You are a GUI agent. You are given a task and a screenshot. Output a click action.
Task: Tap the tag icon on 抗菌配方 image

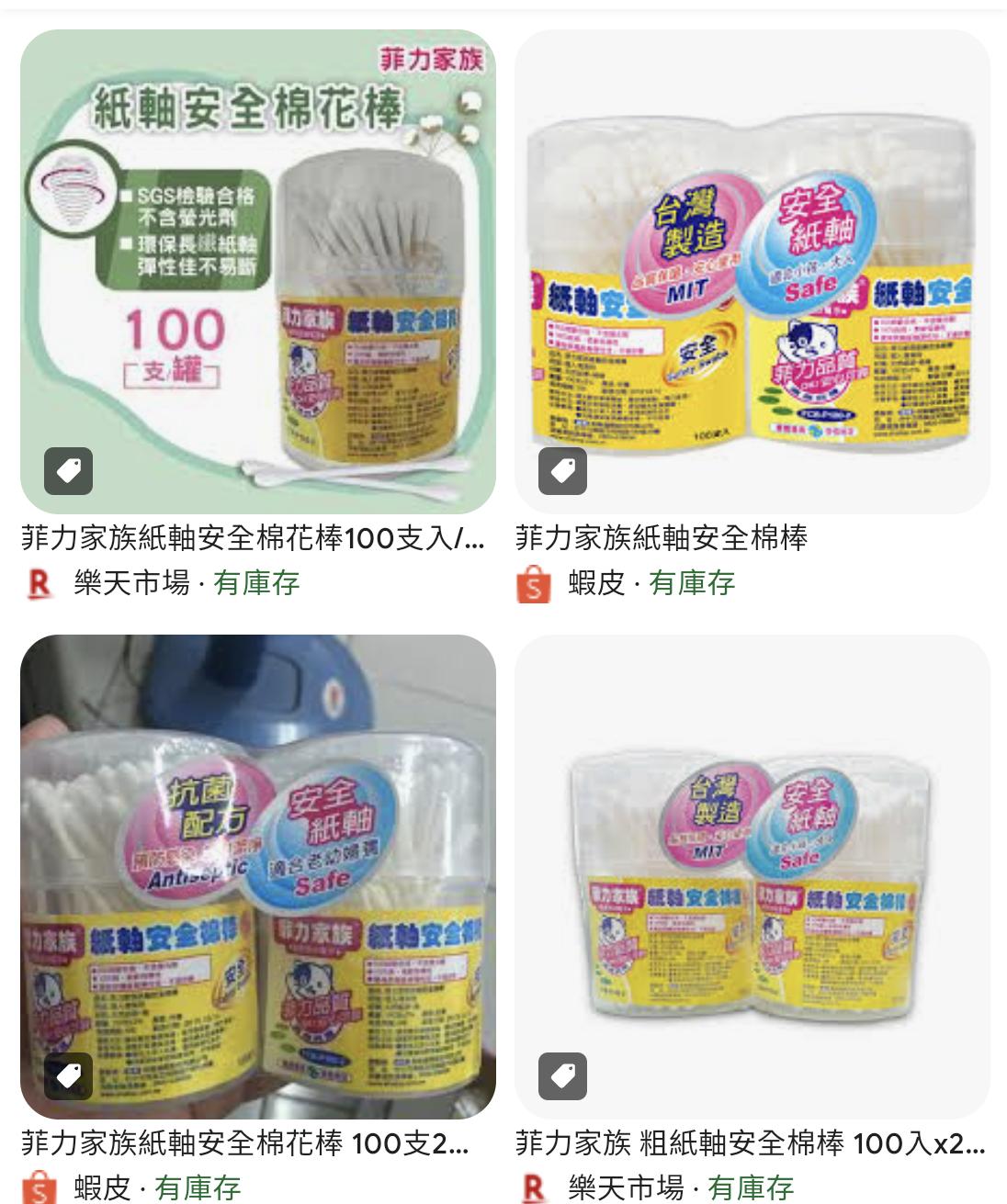(69, 1076)
